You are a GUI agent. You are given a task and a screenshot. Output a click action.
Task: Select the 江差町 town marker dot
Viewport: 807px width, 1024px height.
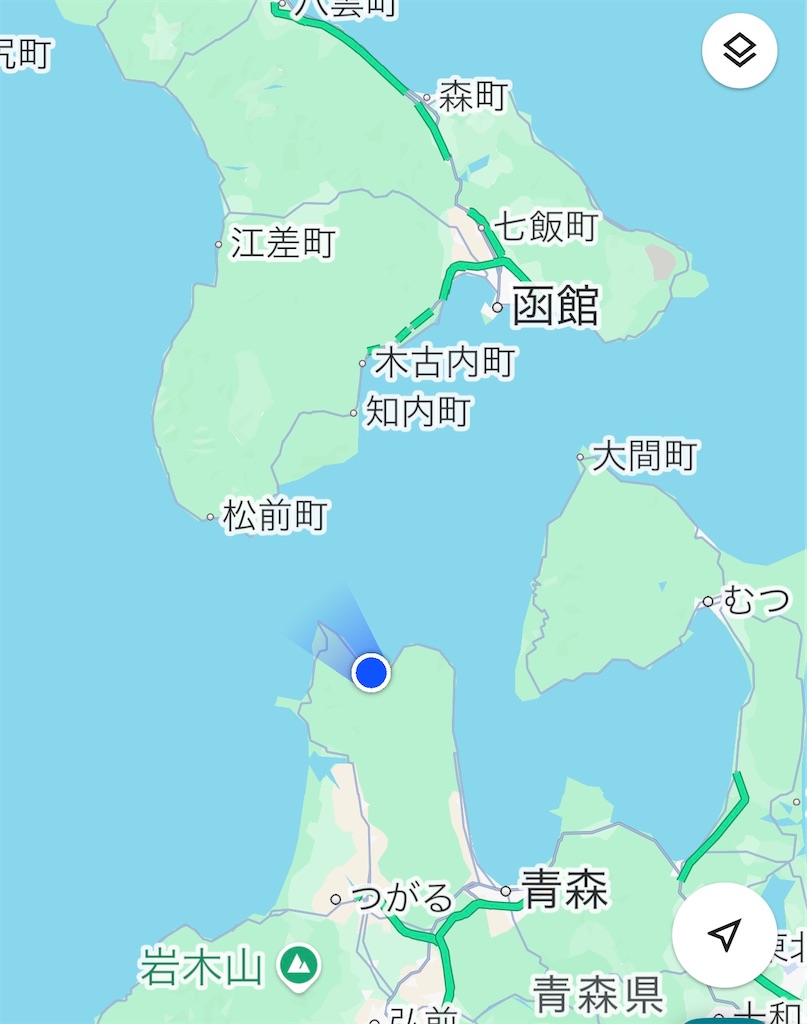click(217, 243)
